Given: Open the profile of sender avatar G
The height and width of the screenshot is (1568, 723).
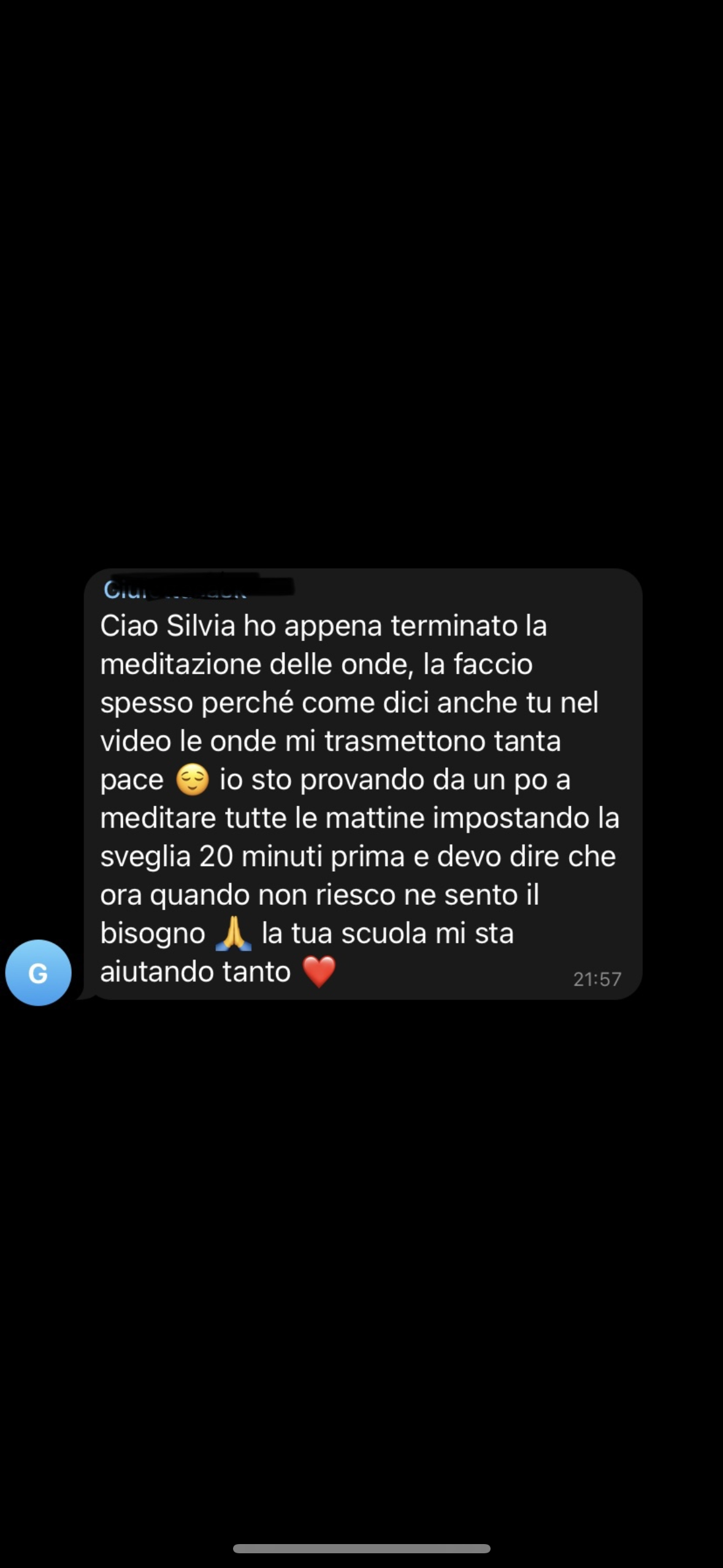Looking at the screenshot, I should point(38,973).
